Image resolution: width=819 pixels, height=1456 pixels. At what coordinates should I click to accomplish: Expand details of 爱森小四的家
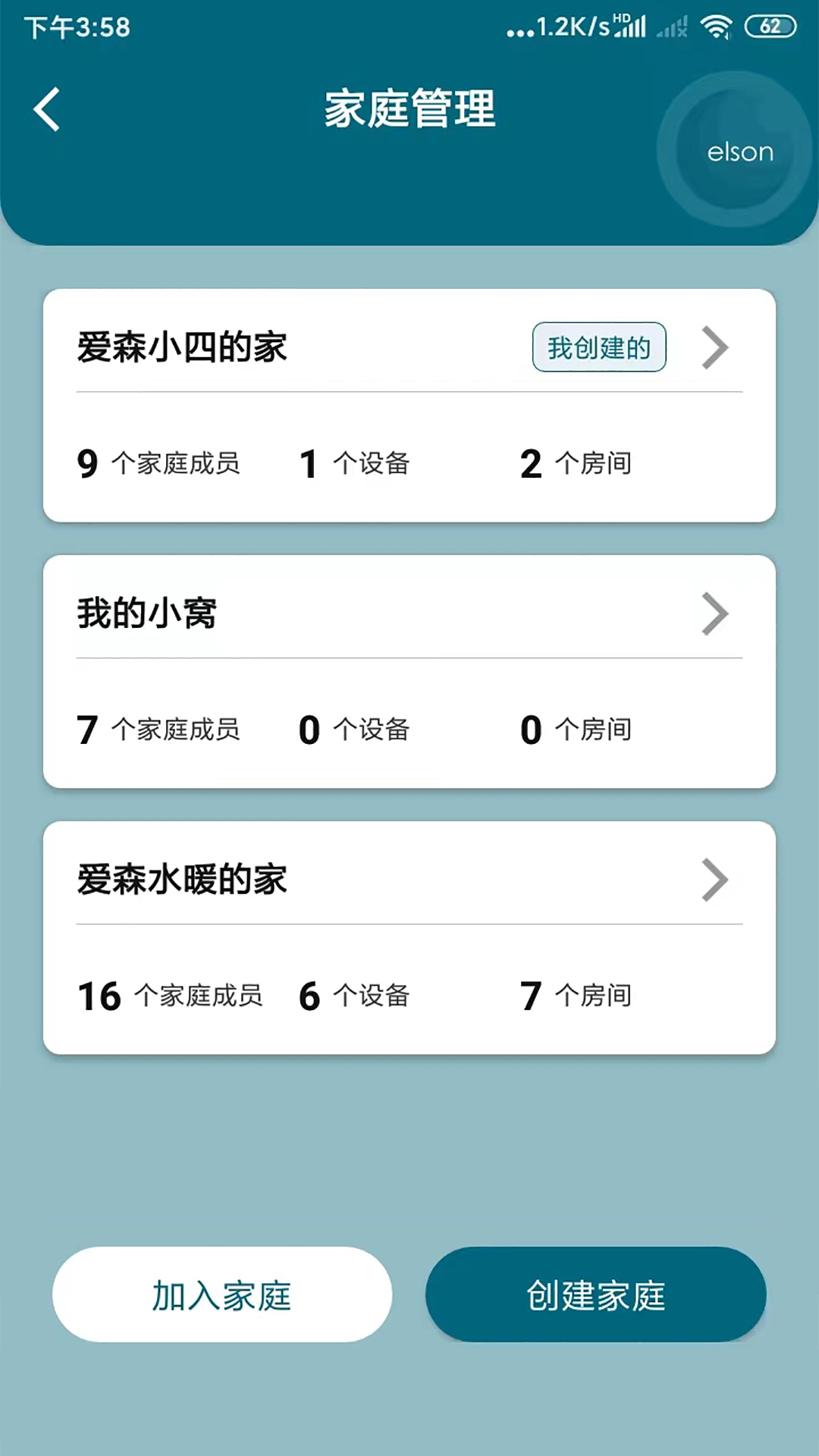point(714,347)
